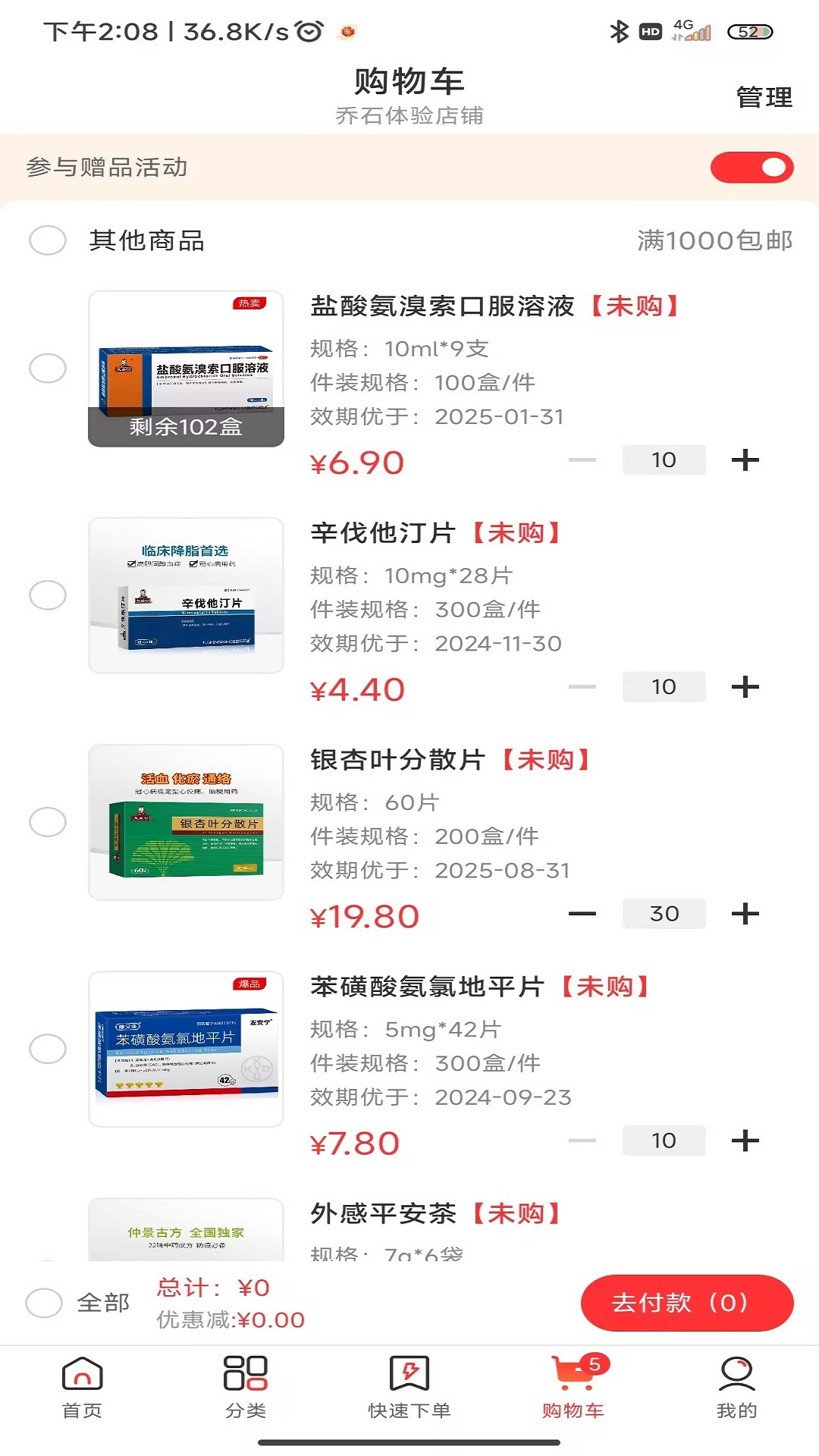Tick the 银杏叶分散片 checkbox
The height and width of the screenshot is (1456, 819).
(x=48, y=822)
